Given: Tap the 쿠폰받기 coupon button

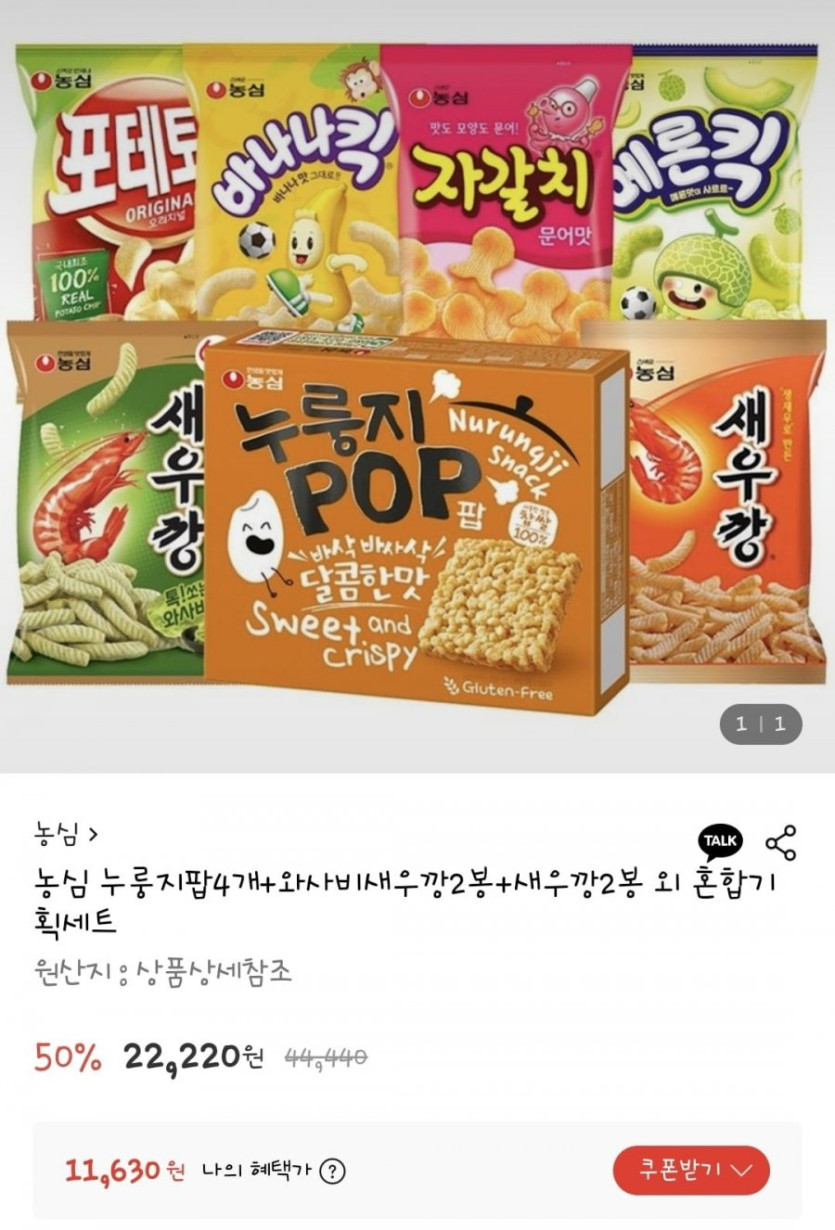Looking at the screenshot, I should tap(691, 1170).
